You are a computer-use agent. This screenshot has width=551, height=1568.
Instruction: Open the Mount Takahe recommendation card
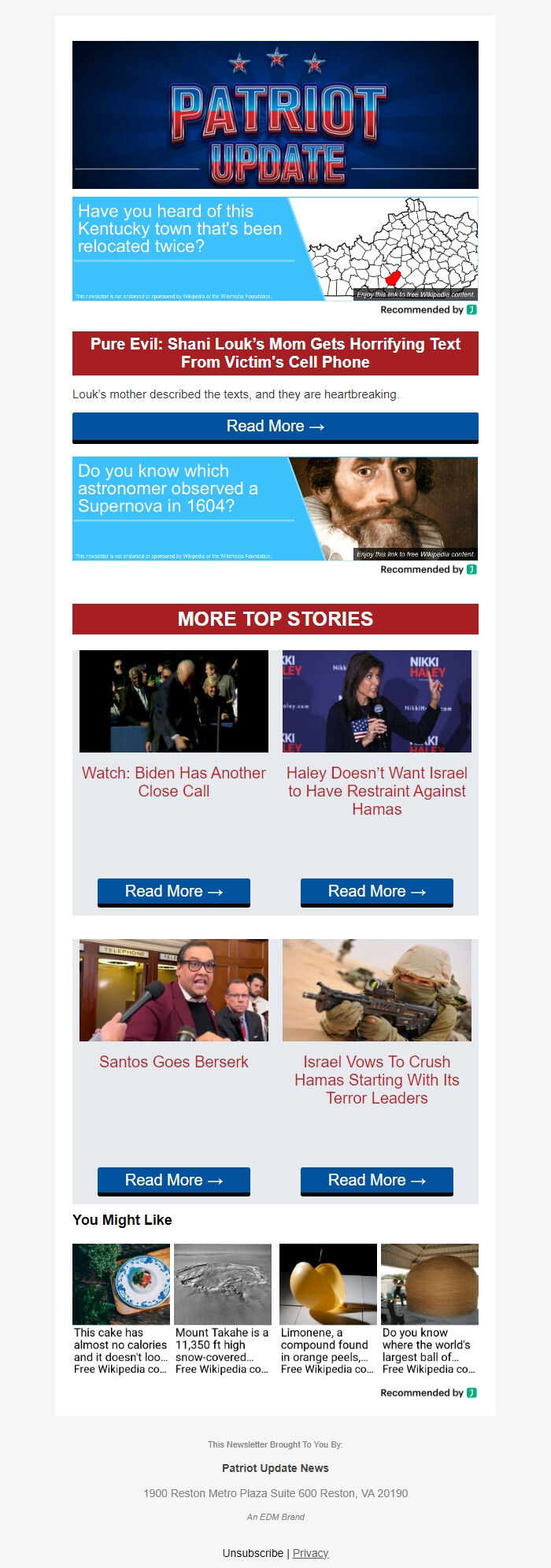point(223,1310)
